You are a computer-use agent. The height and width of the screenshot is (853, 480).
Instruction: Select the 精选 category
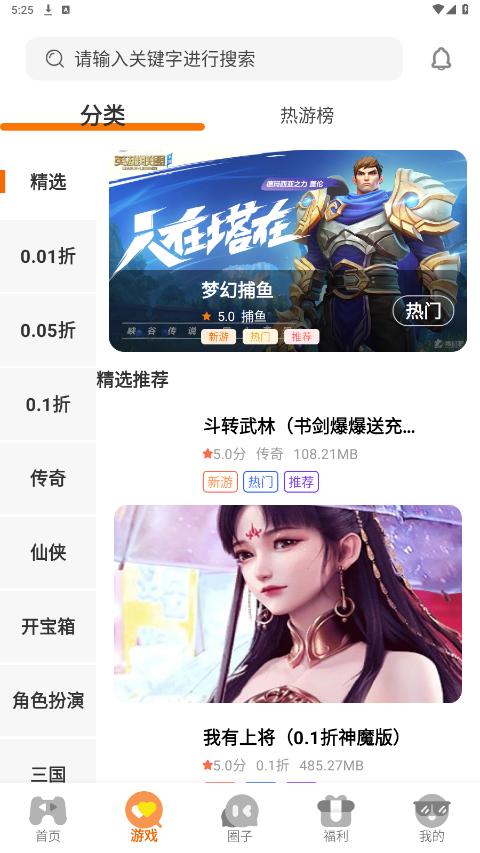48,182
